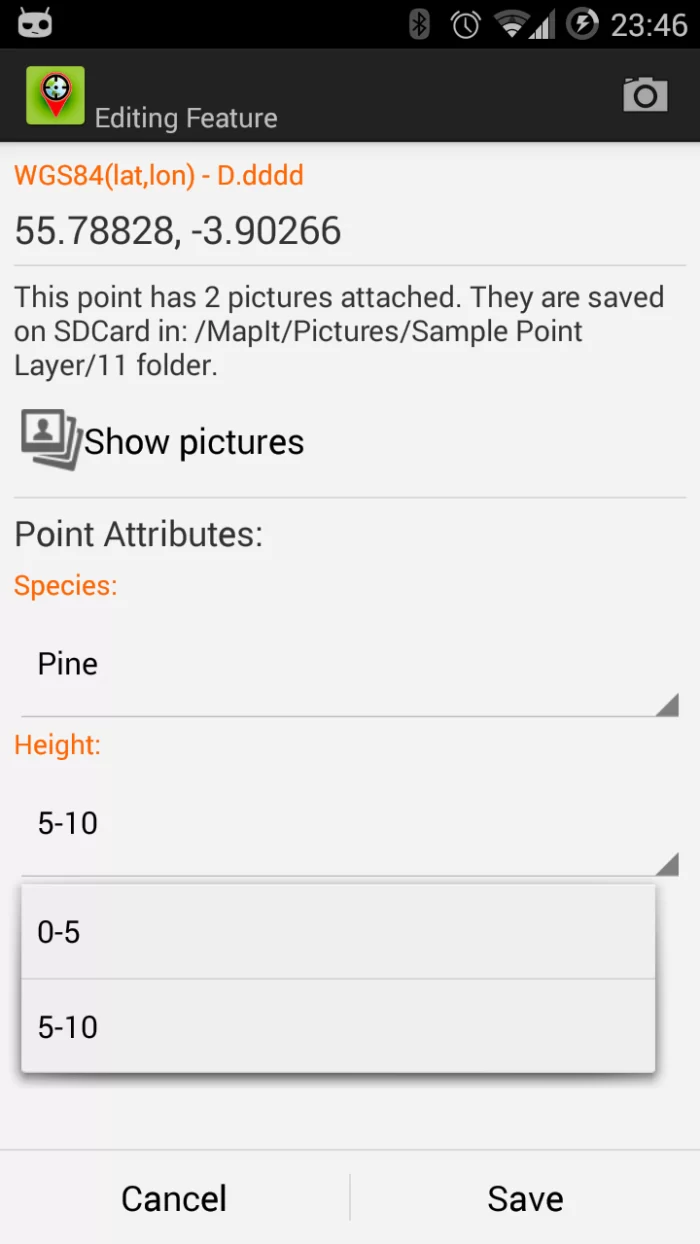
Task: Tap the Height dropdown showing 5-10
Action: [349, 825]
